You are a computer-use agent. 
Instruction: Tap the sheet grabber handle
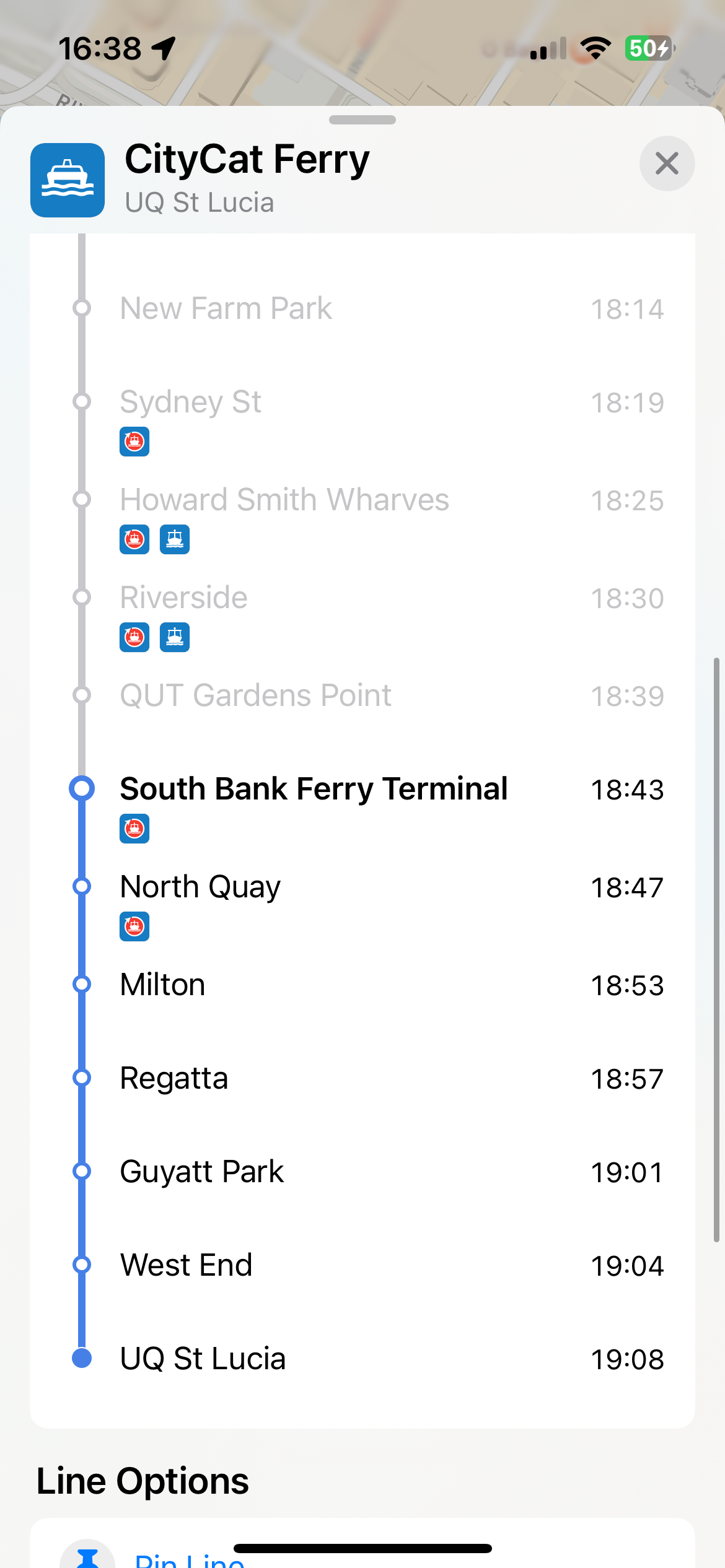pos(362,120)
